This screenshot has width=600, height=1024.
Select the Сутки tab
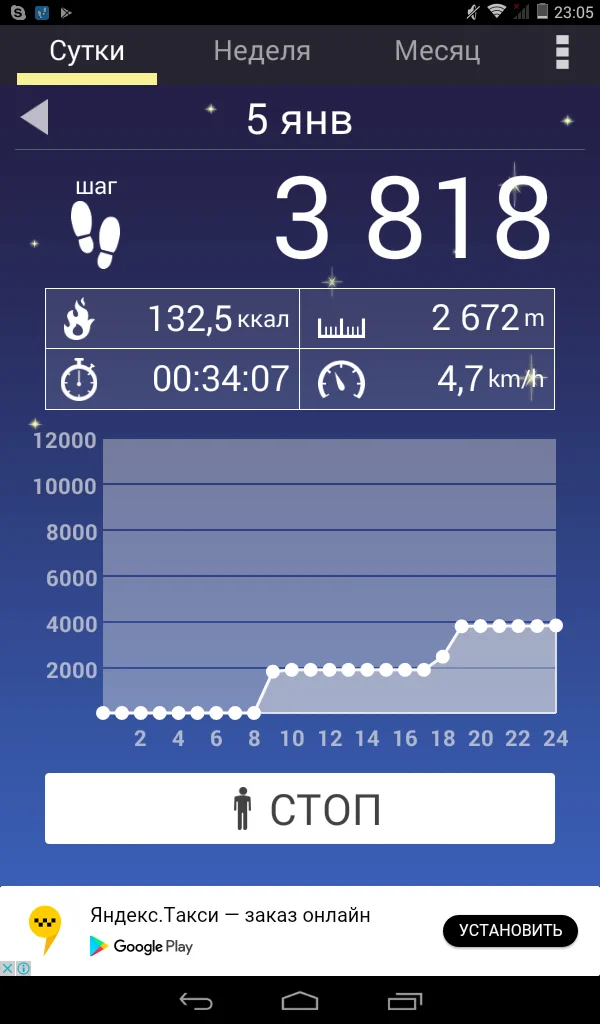point(87,51)
